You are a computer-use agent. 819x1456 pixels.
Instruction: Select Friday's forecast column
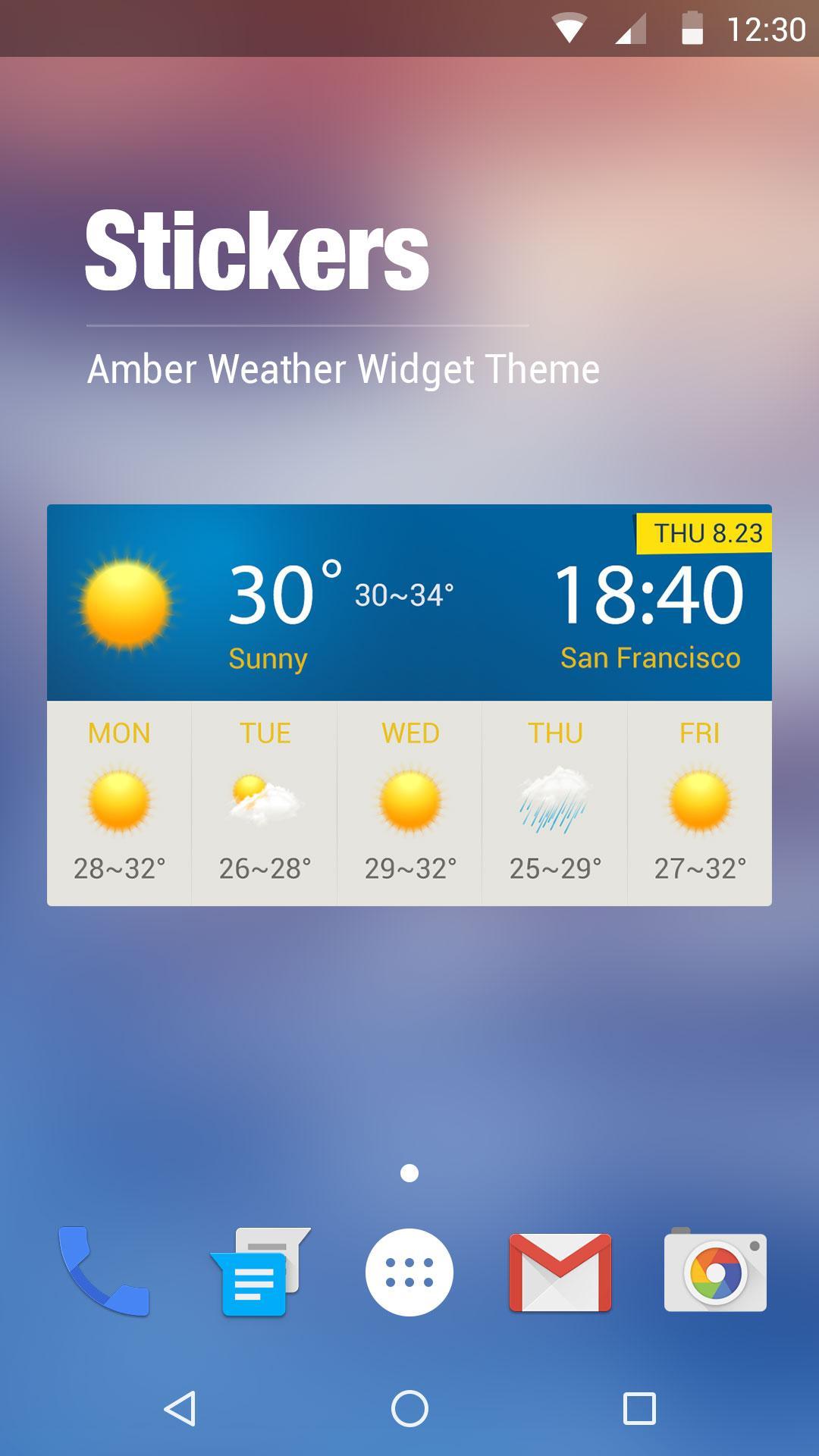699,800
